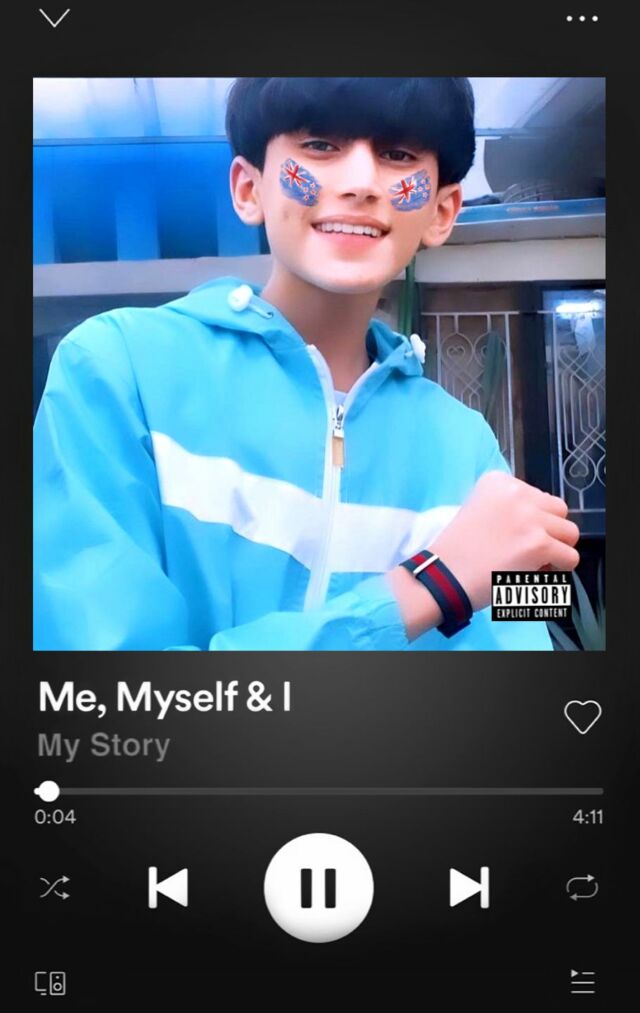Pause the current song
The height and width of the screenshot is (1013, 640).
click(x=318, y=887)
